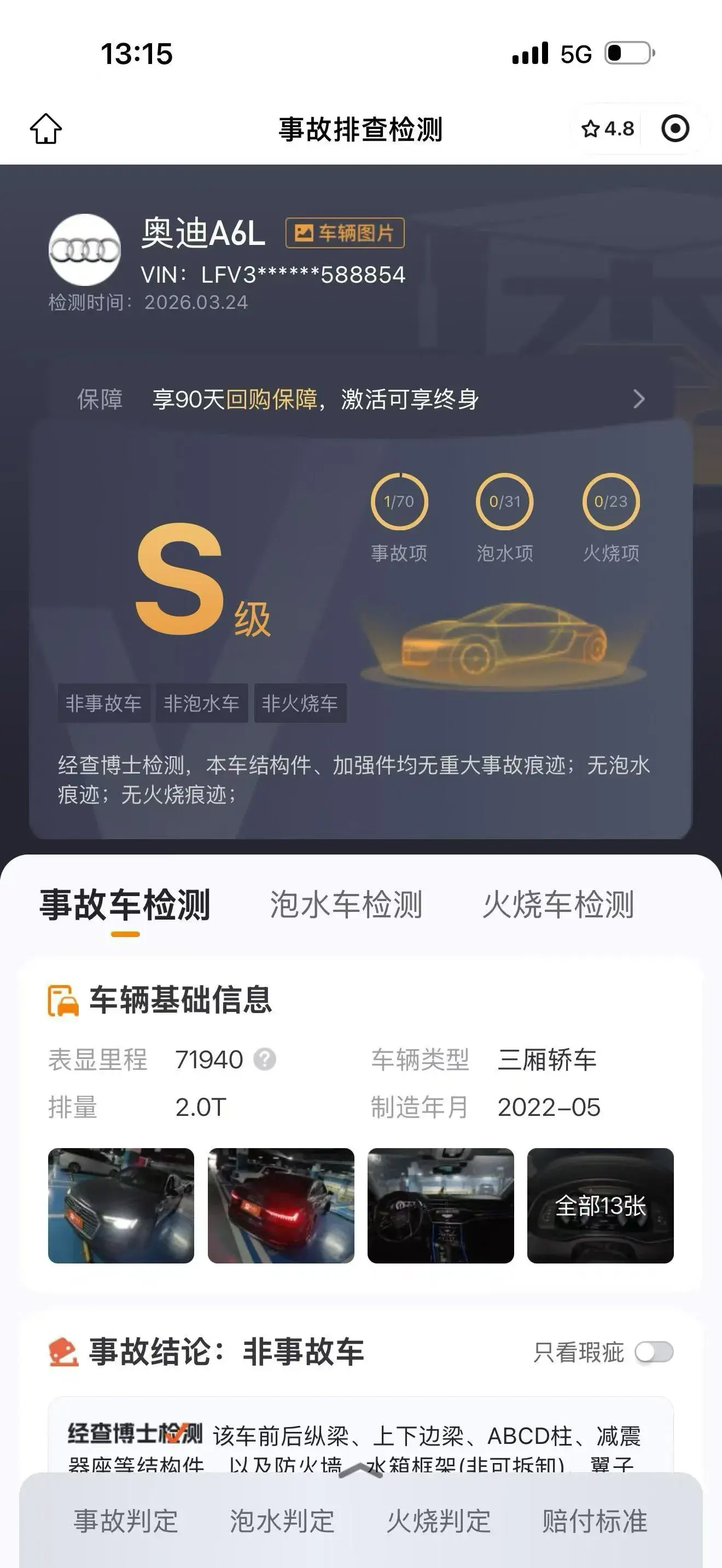Open the rear tail light car photo
The image size is (722, 1568).
click(281, 1206)
